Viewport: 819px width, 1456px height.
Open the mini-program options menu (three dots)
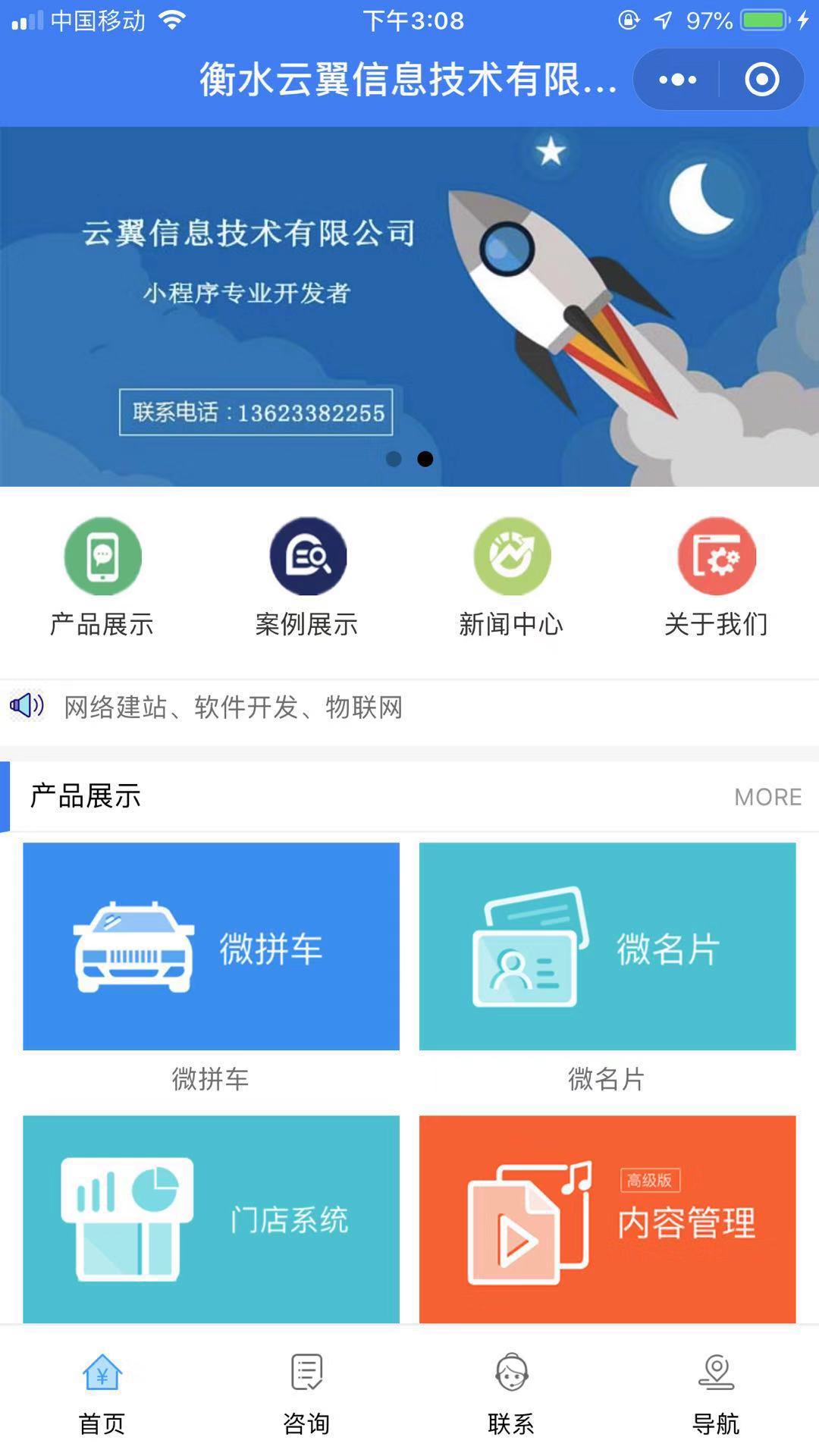click(x=676, y=79)
